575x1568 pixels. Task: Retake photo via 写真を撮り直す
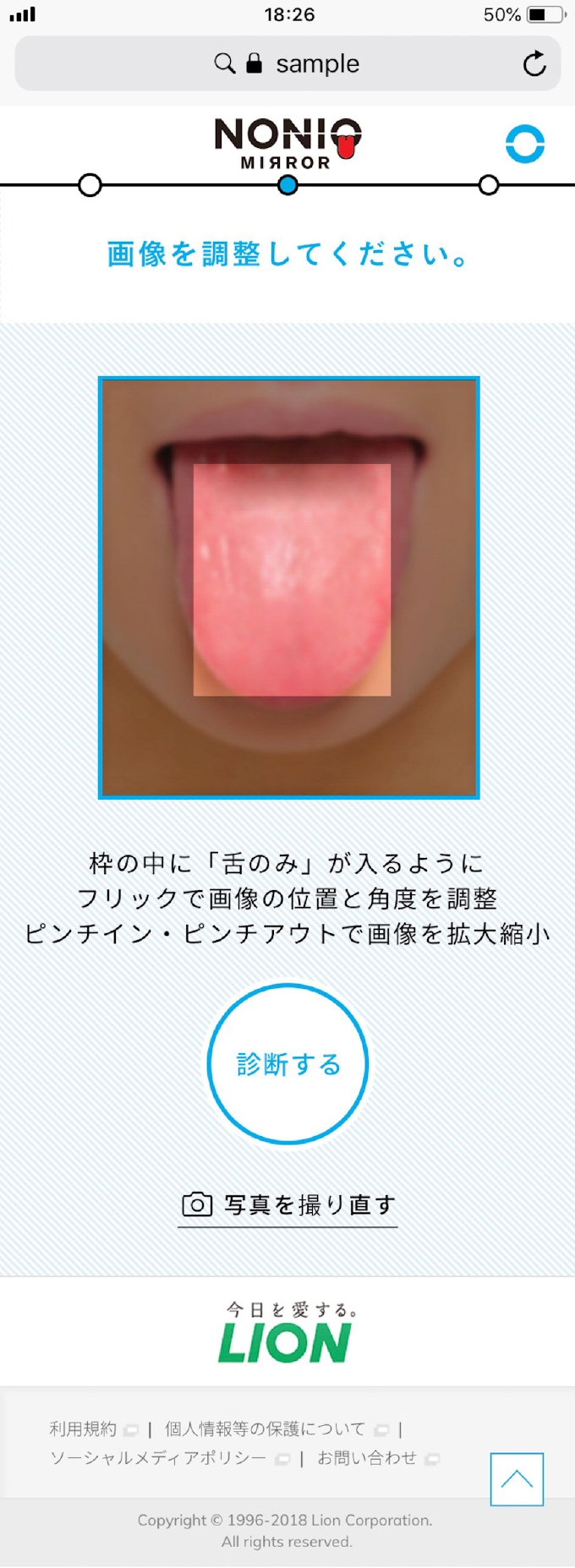288,1205
